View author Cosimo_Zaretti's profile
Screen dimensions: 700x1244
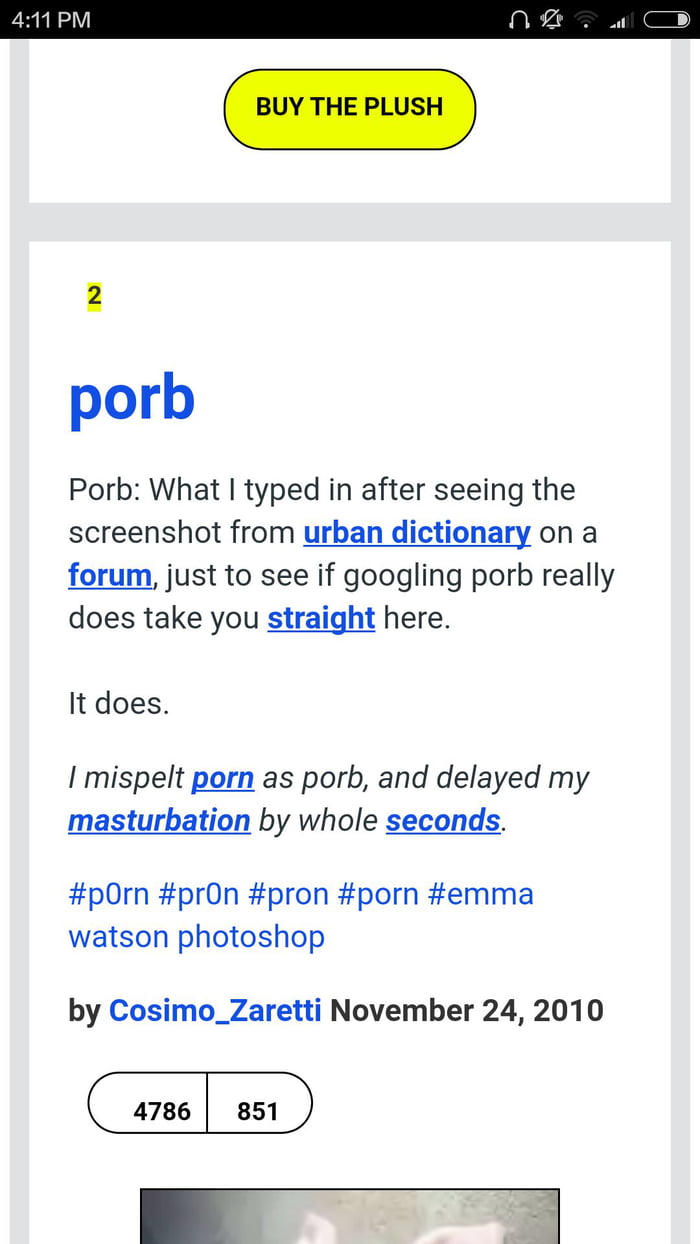215,1010
